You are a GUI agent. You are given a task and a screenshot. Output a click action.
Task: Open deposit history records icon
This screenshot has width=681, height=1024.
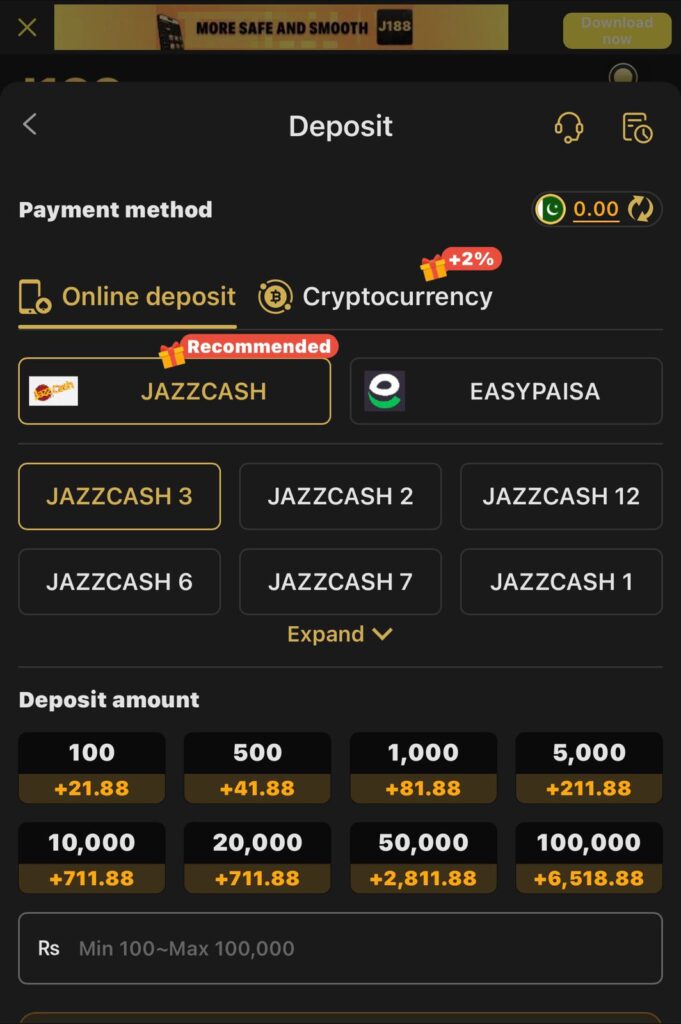(x=637, y=127)
